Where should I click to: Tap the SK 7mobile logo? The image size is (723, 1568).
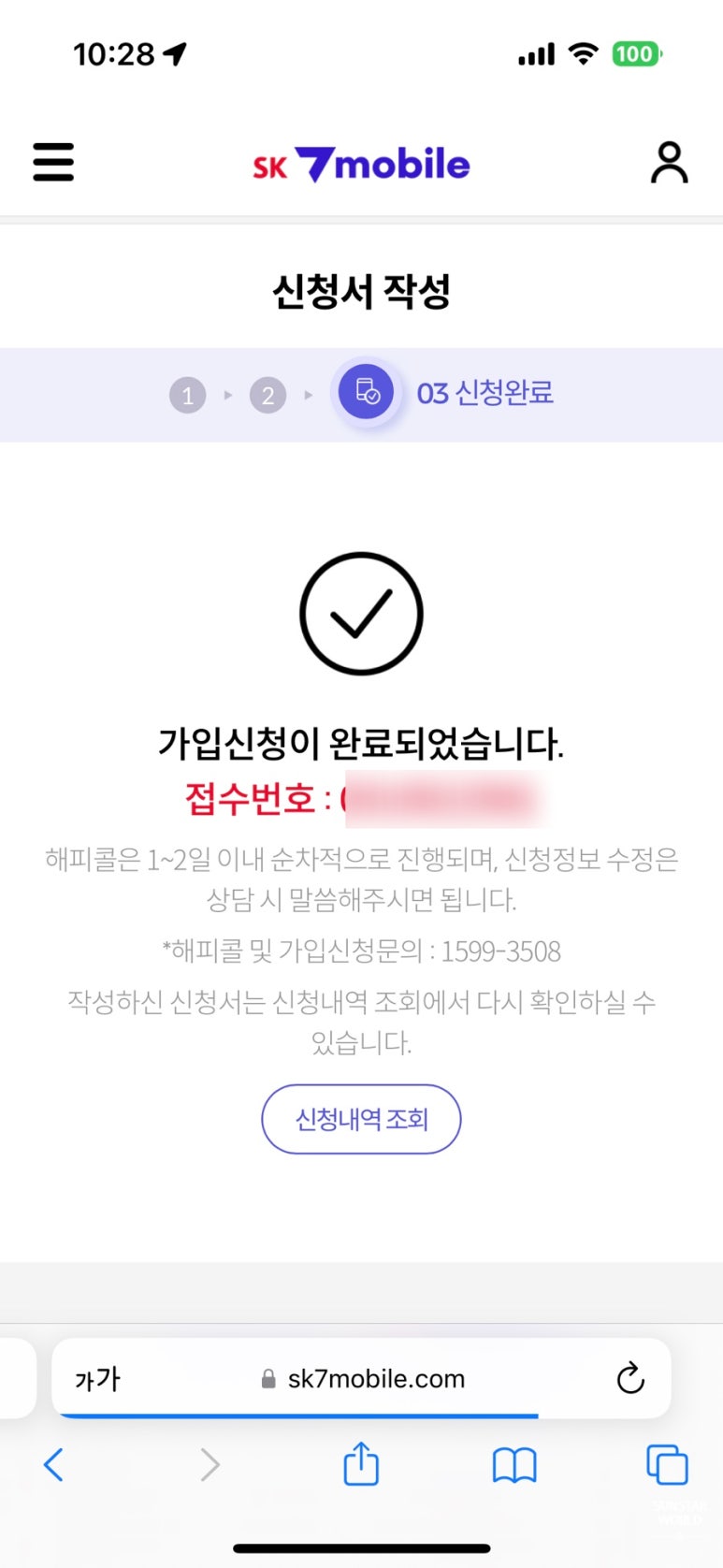point(361,165)
